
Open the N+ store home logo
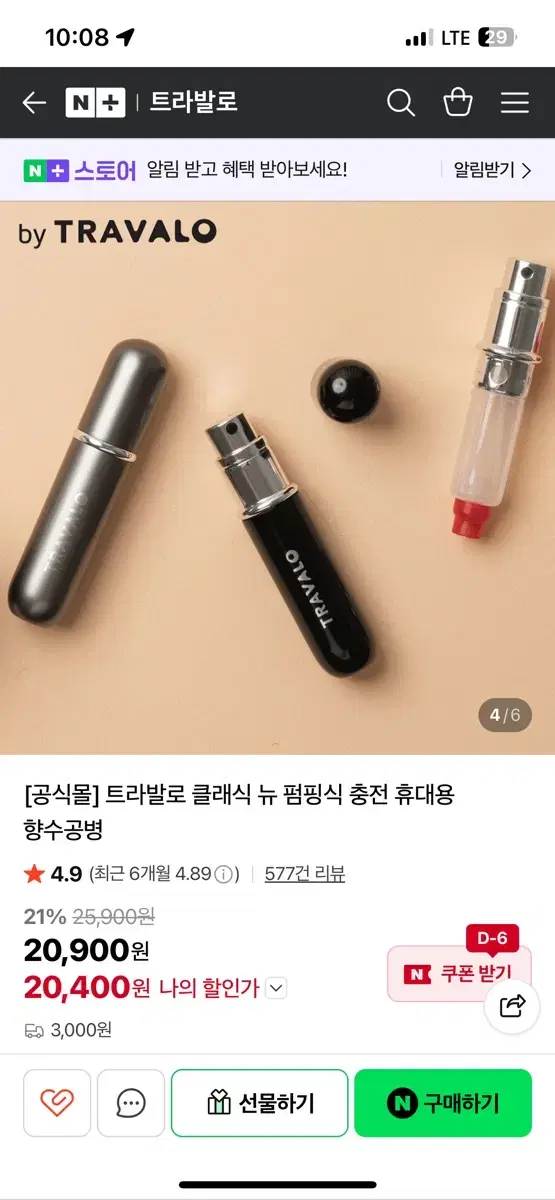pyautogui.click(x=95, y=103)
